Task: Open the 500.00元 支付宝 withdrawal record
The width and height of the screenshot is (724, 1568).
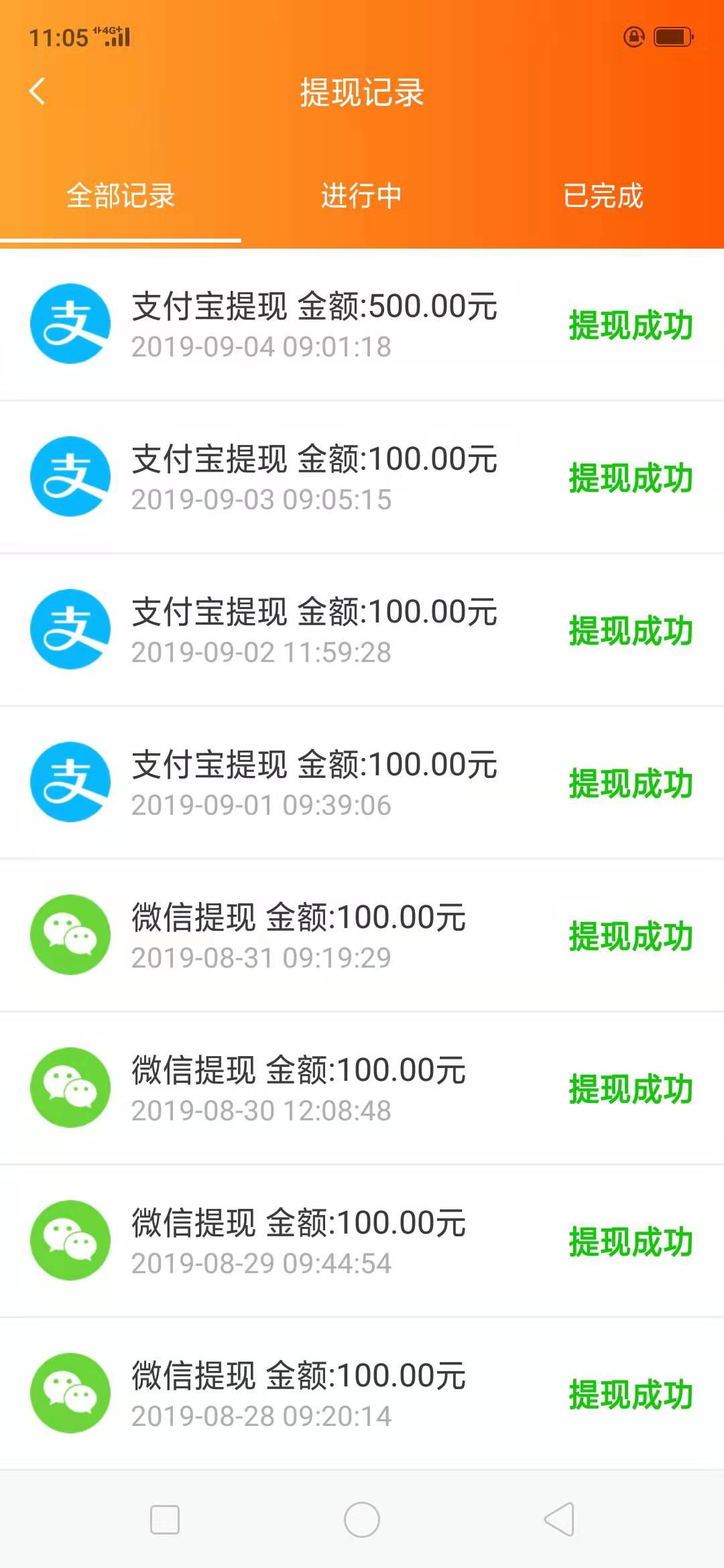Action: click(362, 324)
